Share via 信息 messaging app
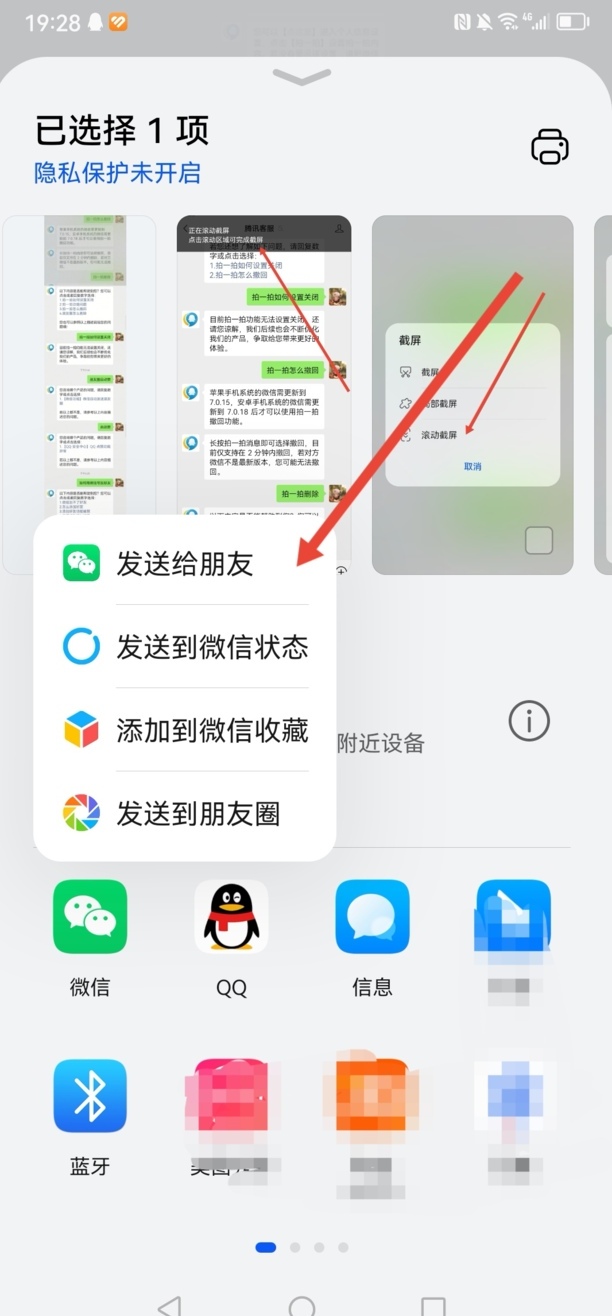Screen dimensions: 612x1316 click(x=372, y=917)
